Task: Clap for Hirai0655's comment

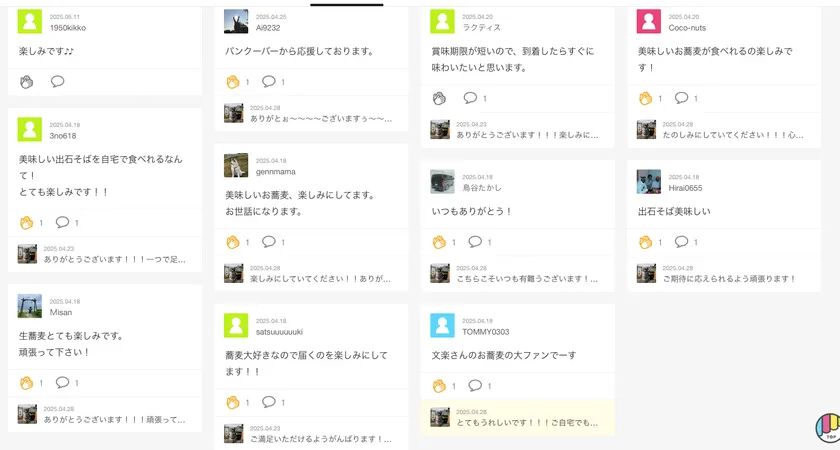Action: tap(645, 242)
